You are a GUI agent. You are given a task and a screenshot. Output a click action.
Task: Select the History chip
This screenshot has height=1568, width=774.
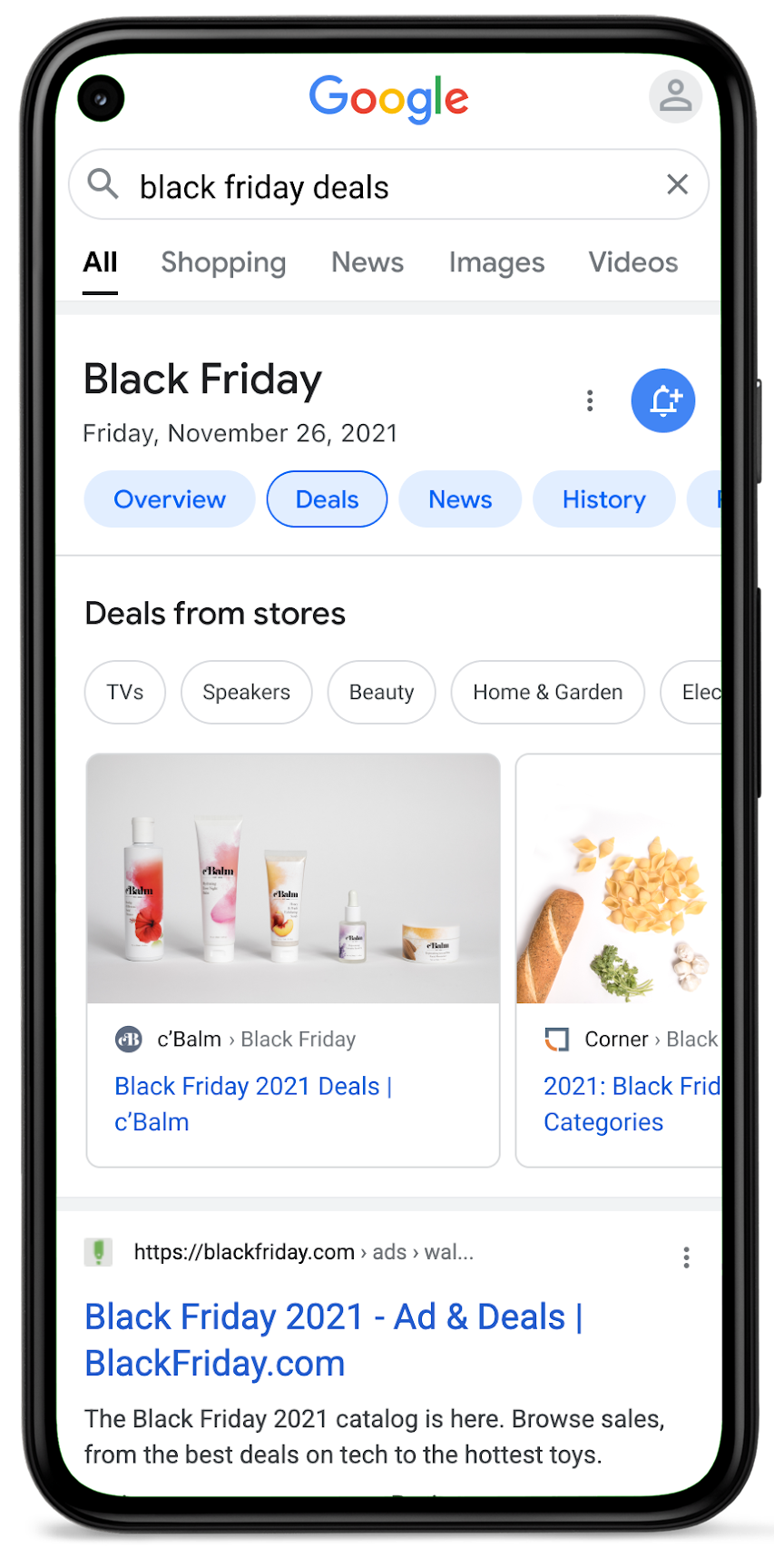603,499
